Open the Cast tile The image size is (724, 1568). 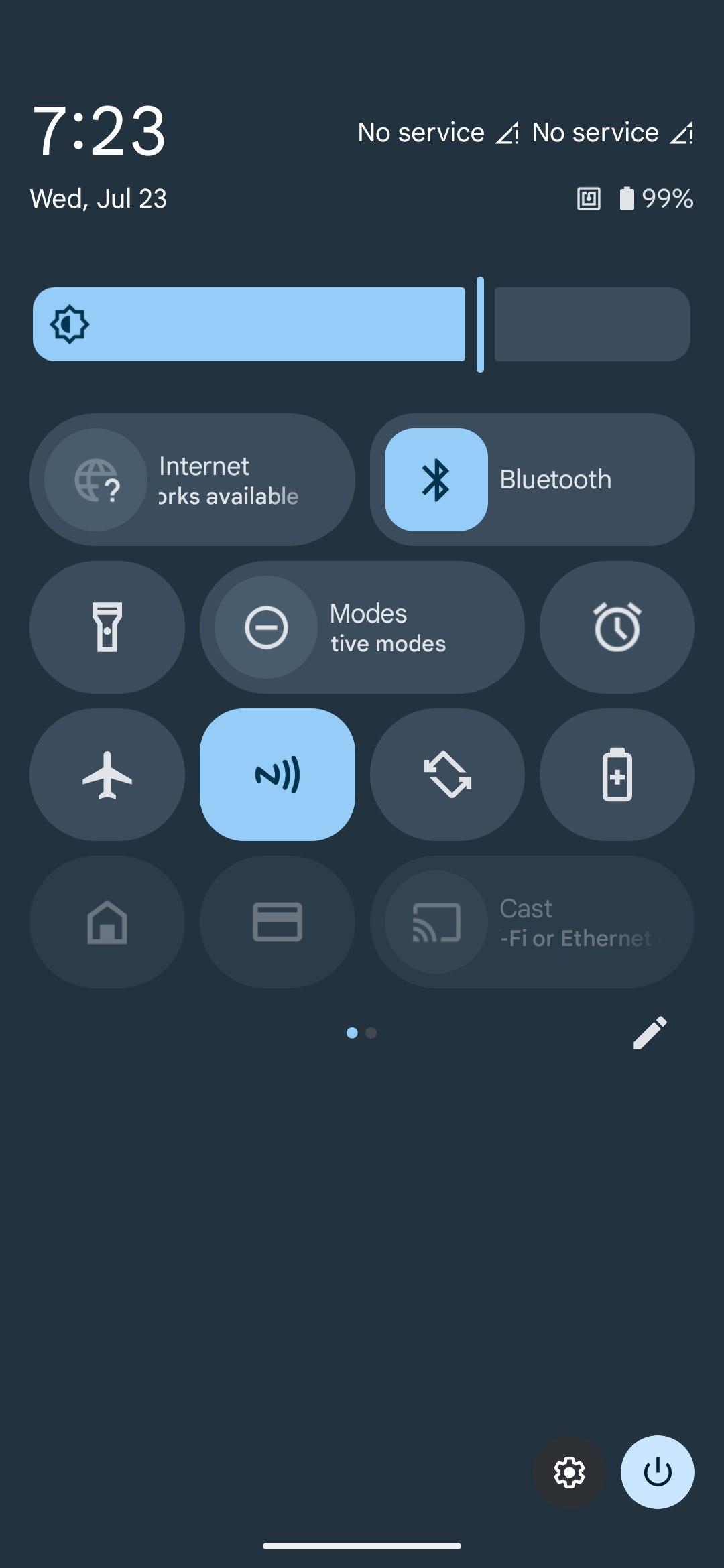(x=532, y=922)
